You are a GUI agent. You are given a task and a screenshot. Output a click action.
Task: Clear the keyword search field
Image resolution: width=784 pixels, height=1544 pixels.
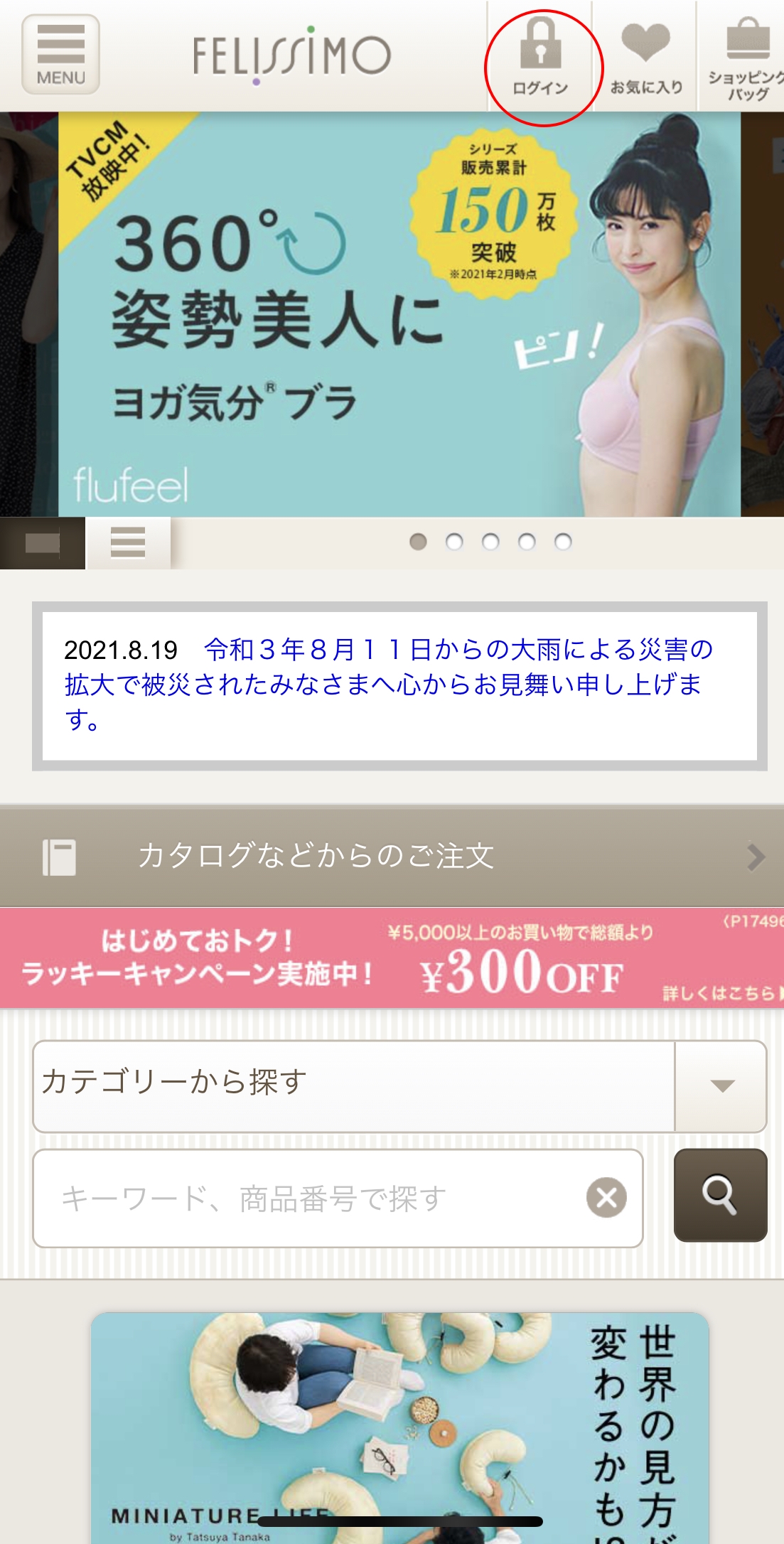point(606,1198)
